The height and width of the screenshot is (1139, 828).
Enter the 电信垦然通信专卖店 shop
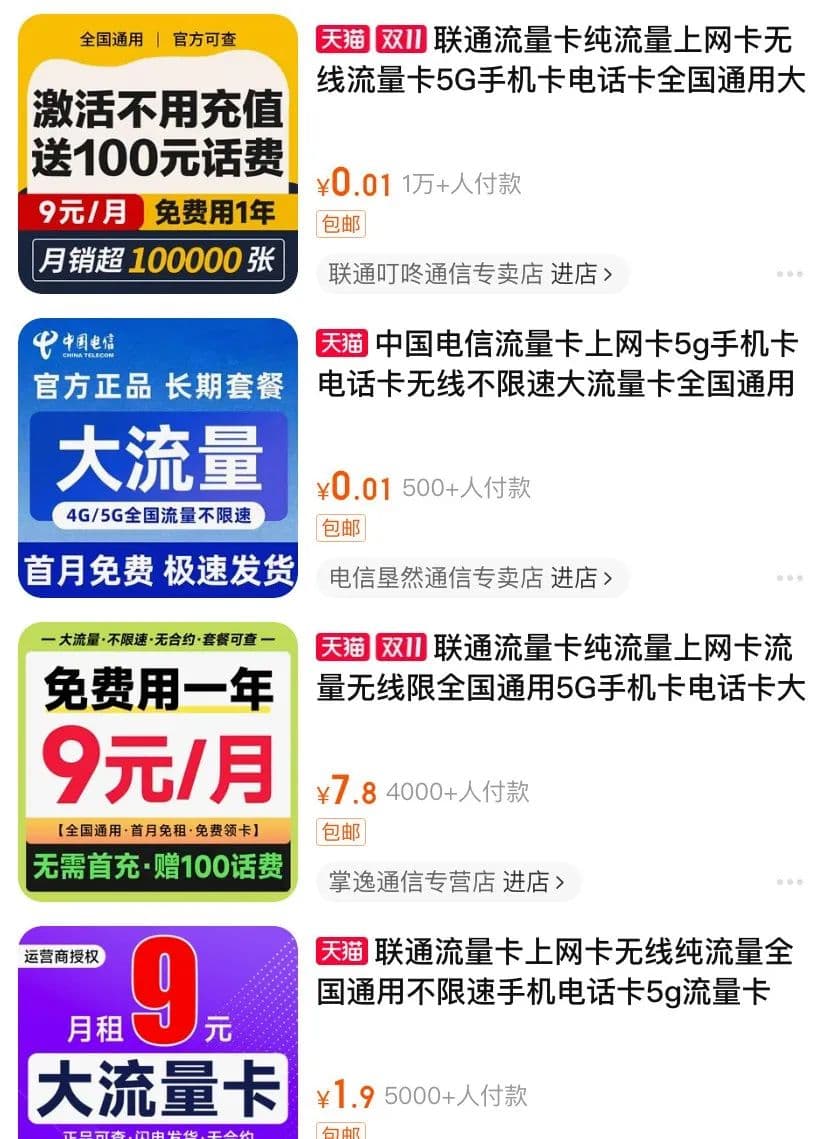tap(471, 577)
